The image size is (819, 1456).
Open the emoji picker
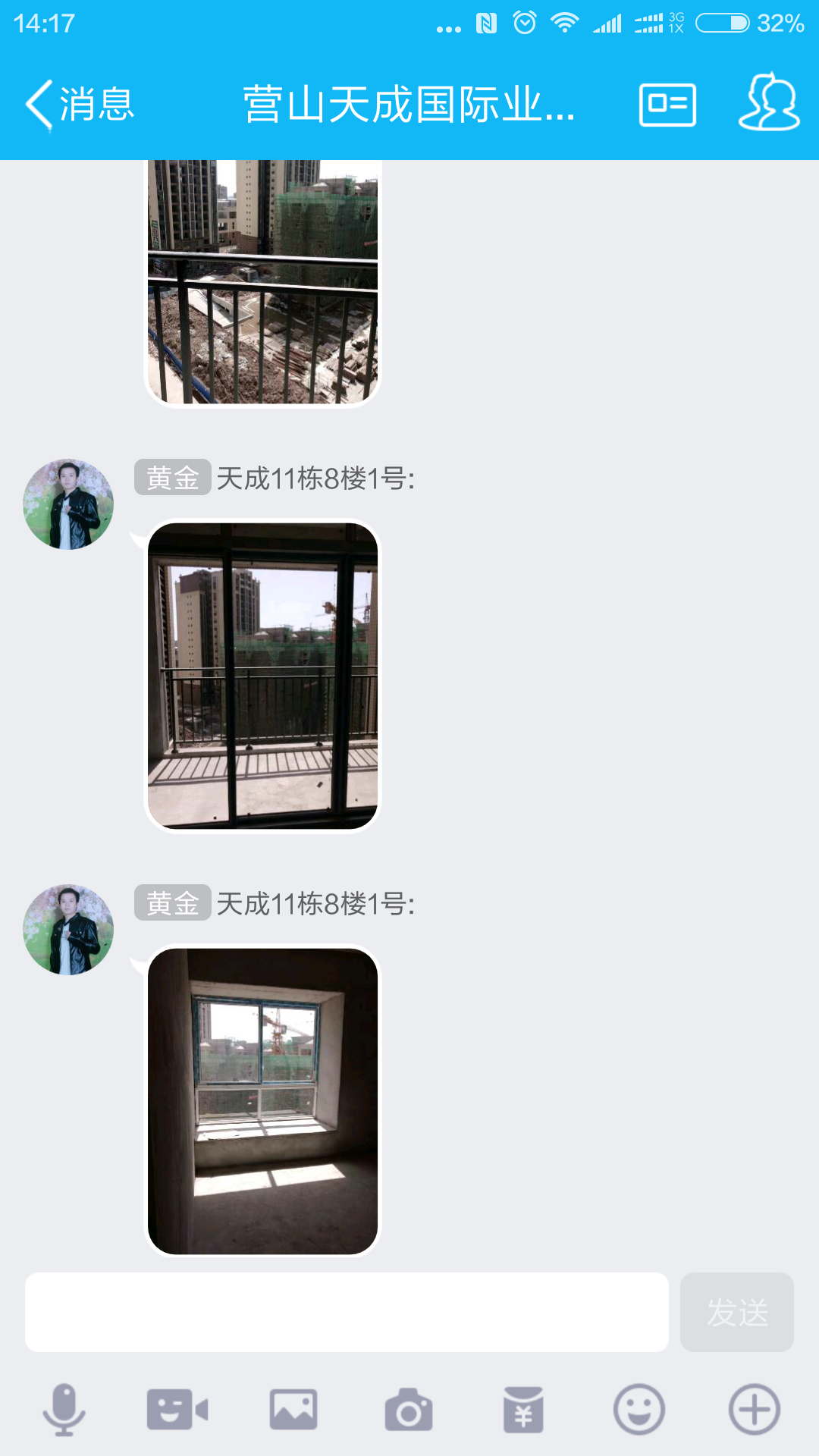click(639, 1410)
